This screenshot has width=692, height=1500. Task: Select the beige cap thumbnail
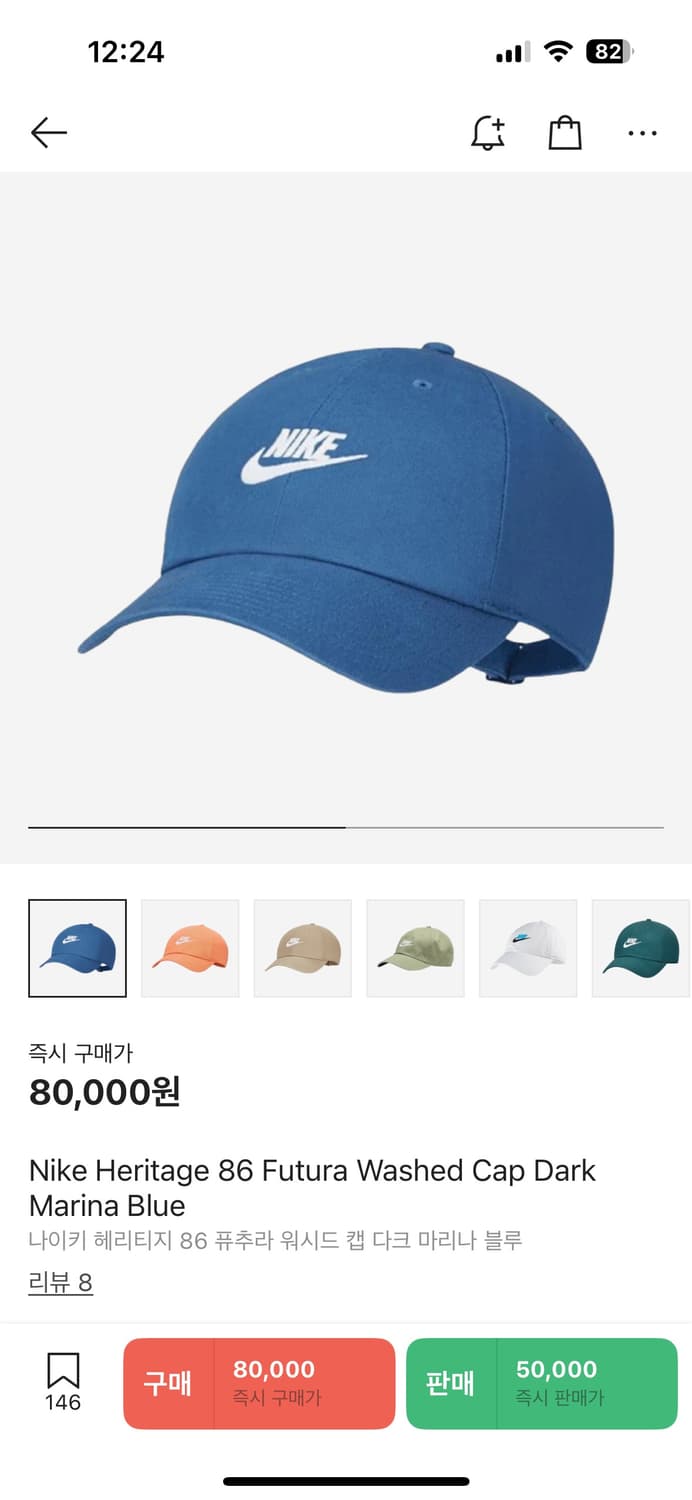click(x=303, y=948)
